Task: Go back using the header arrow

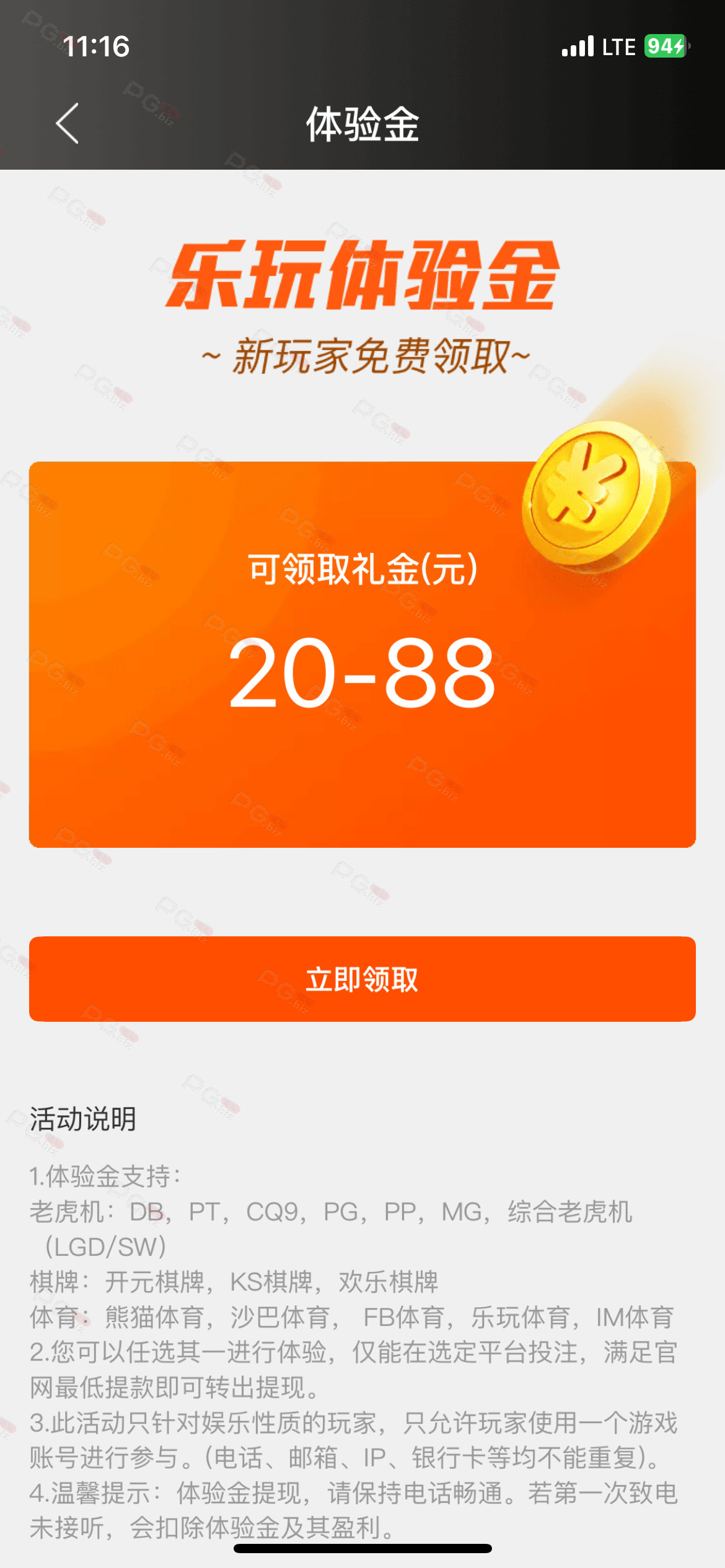Action: (x=67, y=123)
